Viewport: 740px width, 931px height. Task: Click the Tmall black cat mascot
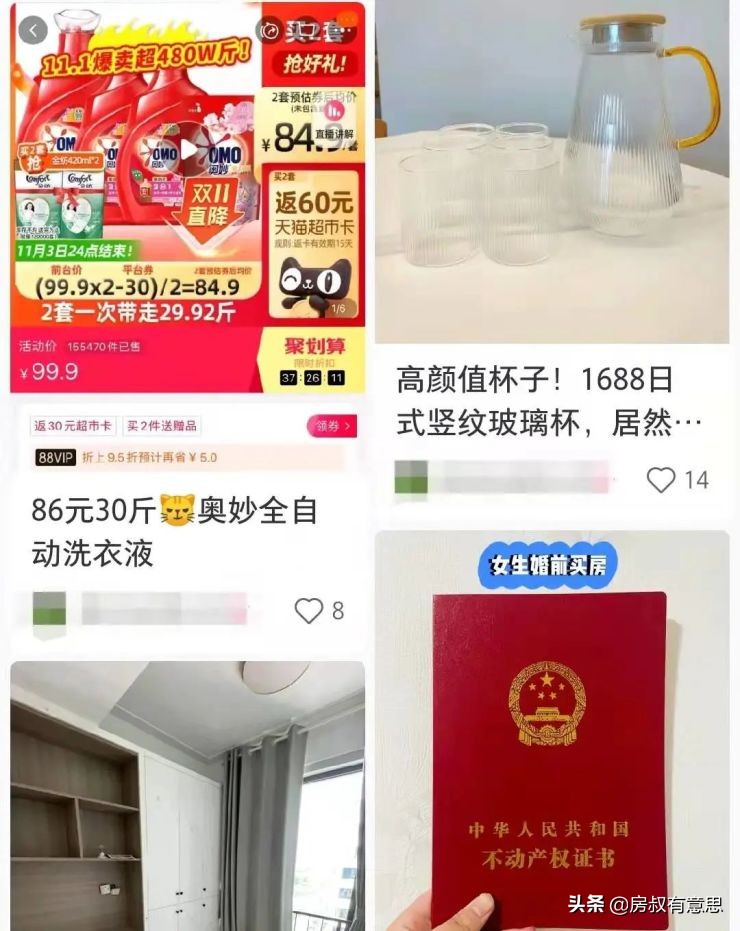[x=317, y=280]
